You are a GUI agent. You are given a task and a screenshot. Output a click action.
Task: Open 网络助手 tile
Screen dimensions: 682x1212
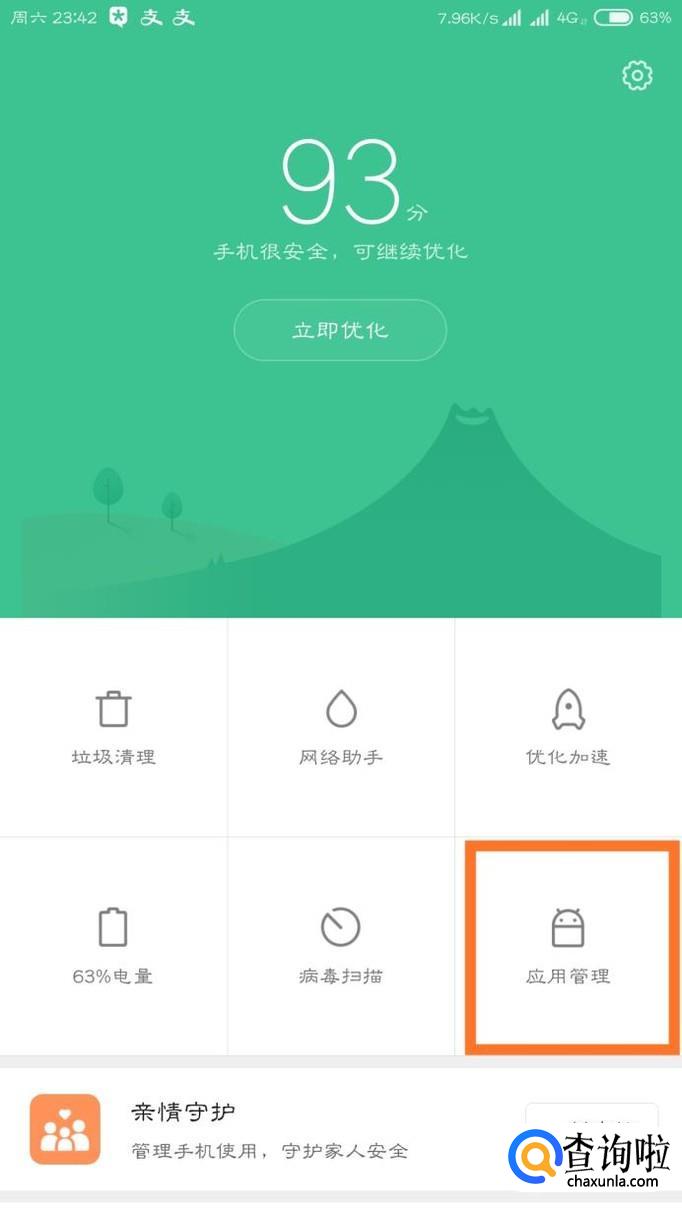coord(341,727)
